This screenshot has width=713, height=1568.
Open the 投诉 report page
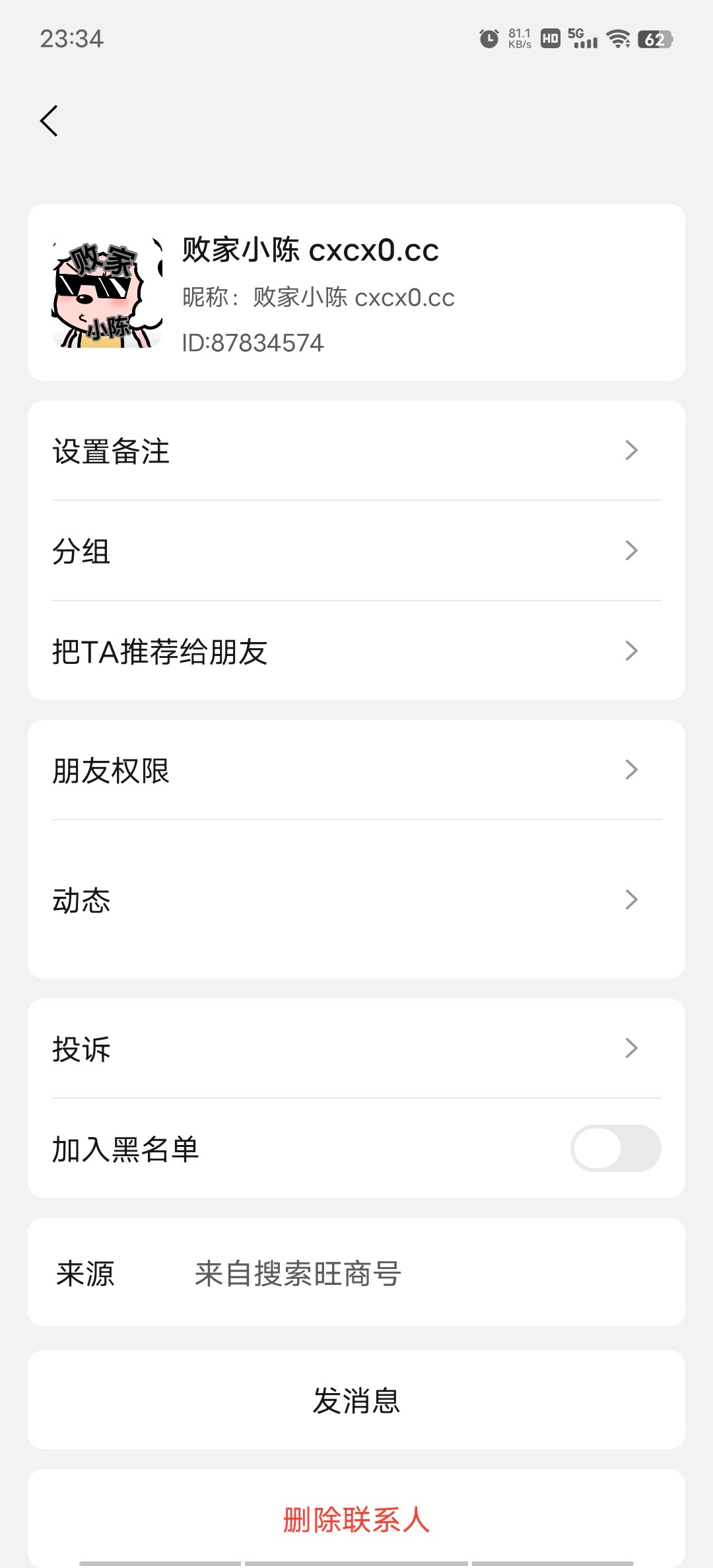(x=356, y=1049)
